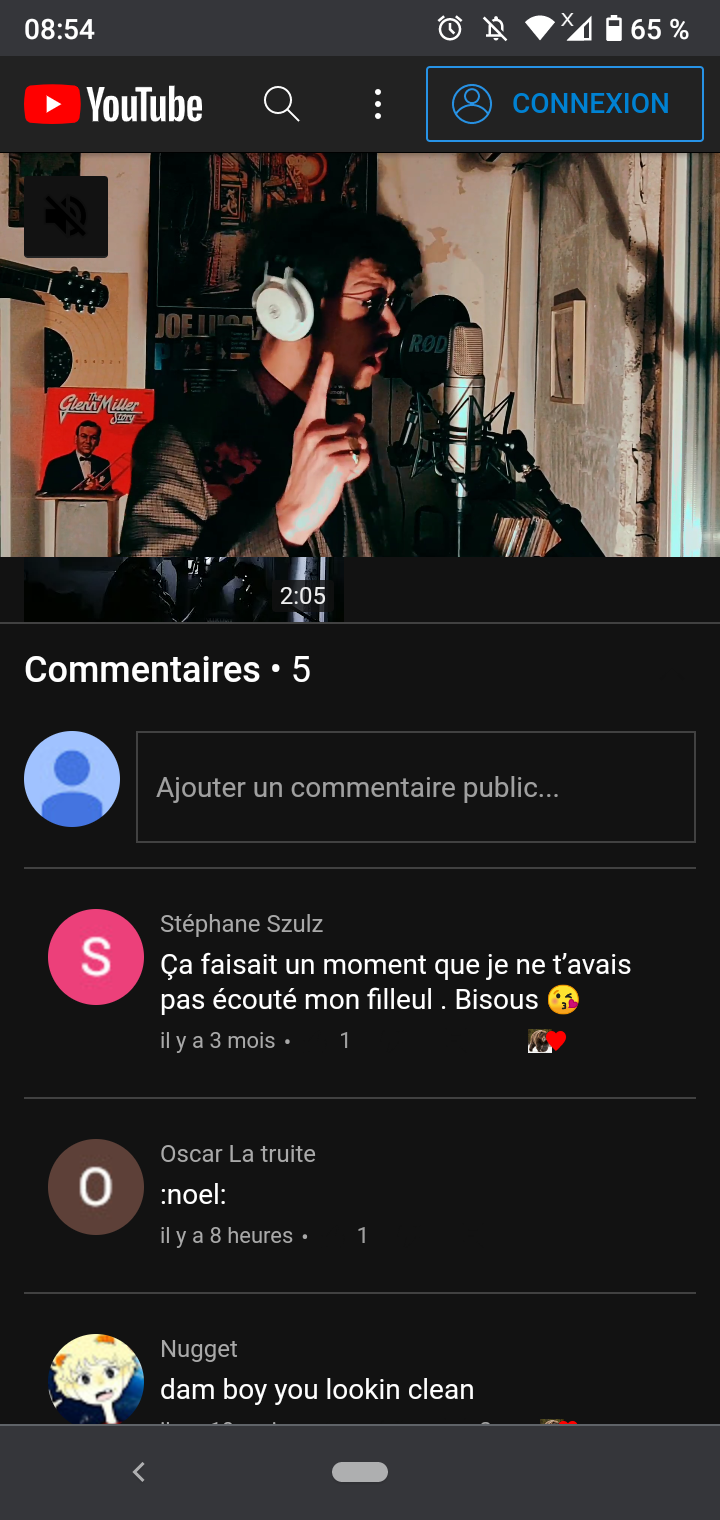This screenshot has width=720, height=1520.
Task: Open the YouTube search icon
Action: tap(281, 104)
